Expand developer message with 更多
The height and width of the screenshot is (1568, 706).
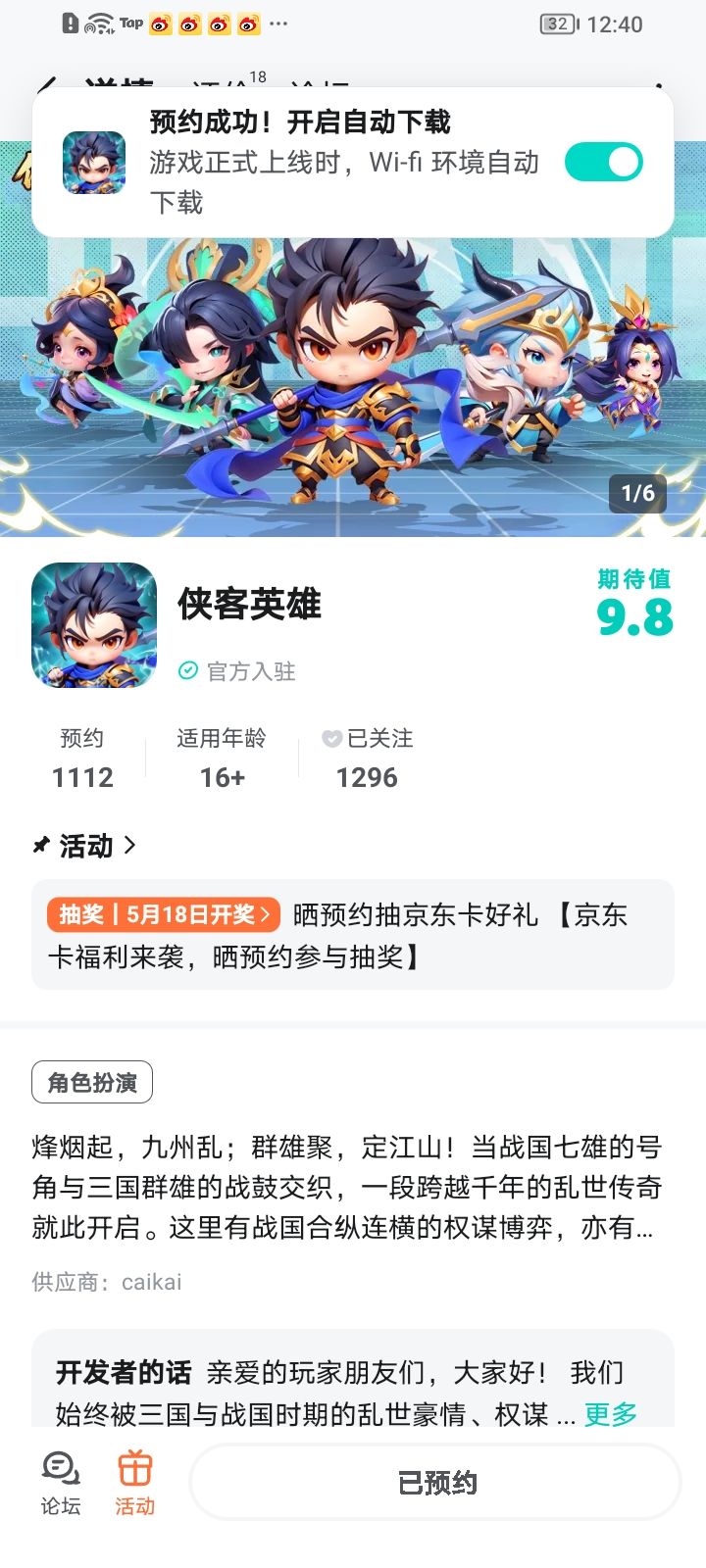(x=611, y=1414)
